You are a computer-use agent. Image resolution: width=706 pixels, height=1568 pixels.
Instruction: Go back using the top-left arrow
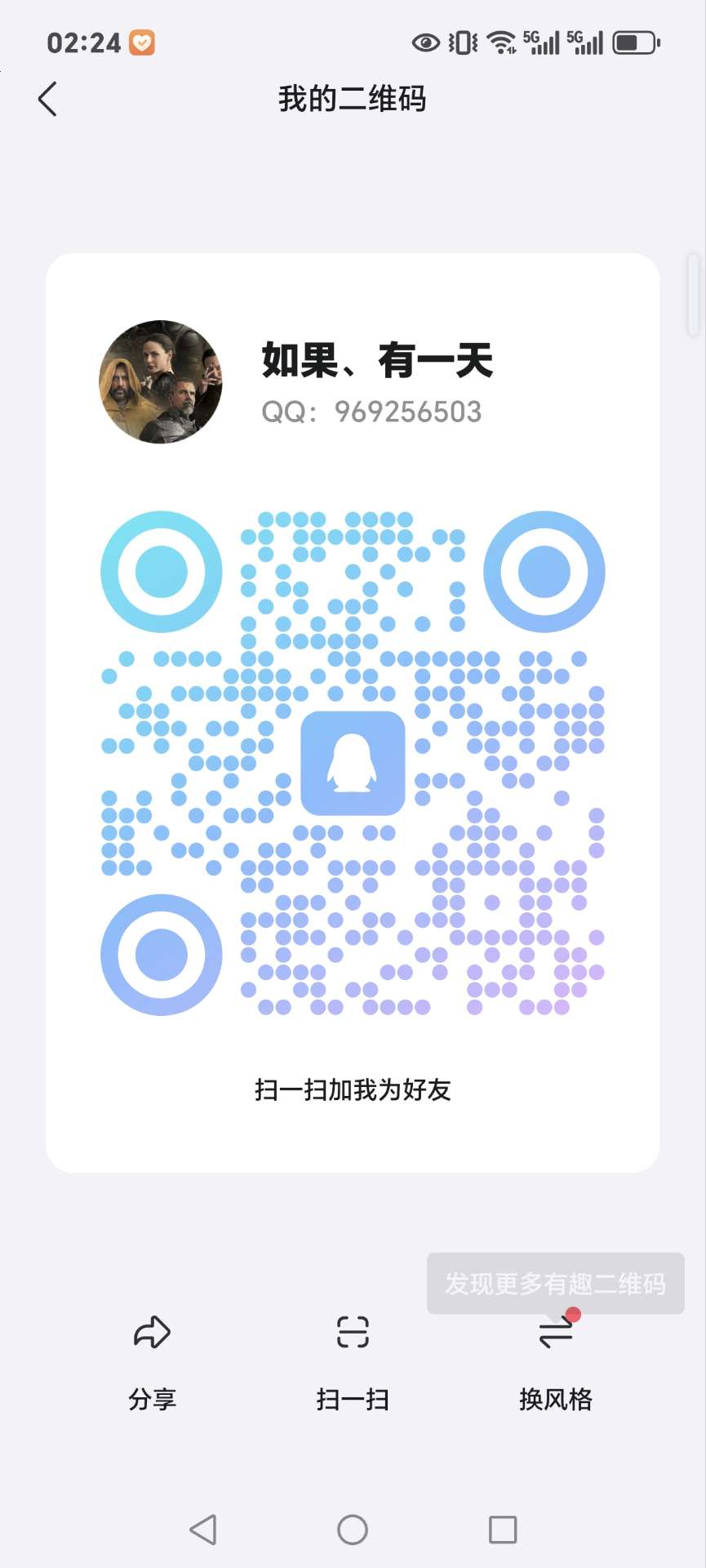[47, 99]
